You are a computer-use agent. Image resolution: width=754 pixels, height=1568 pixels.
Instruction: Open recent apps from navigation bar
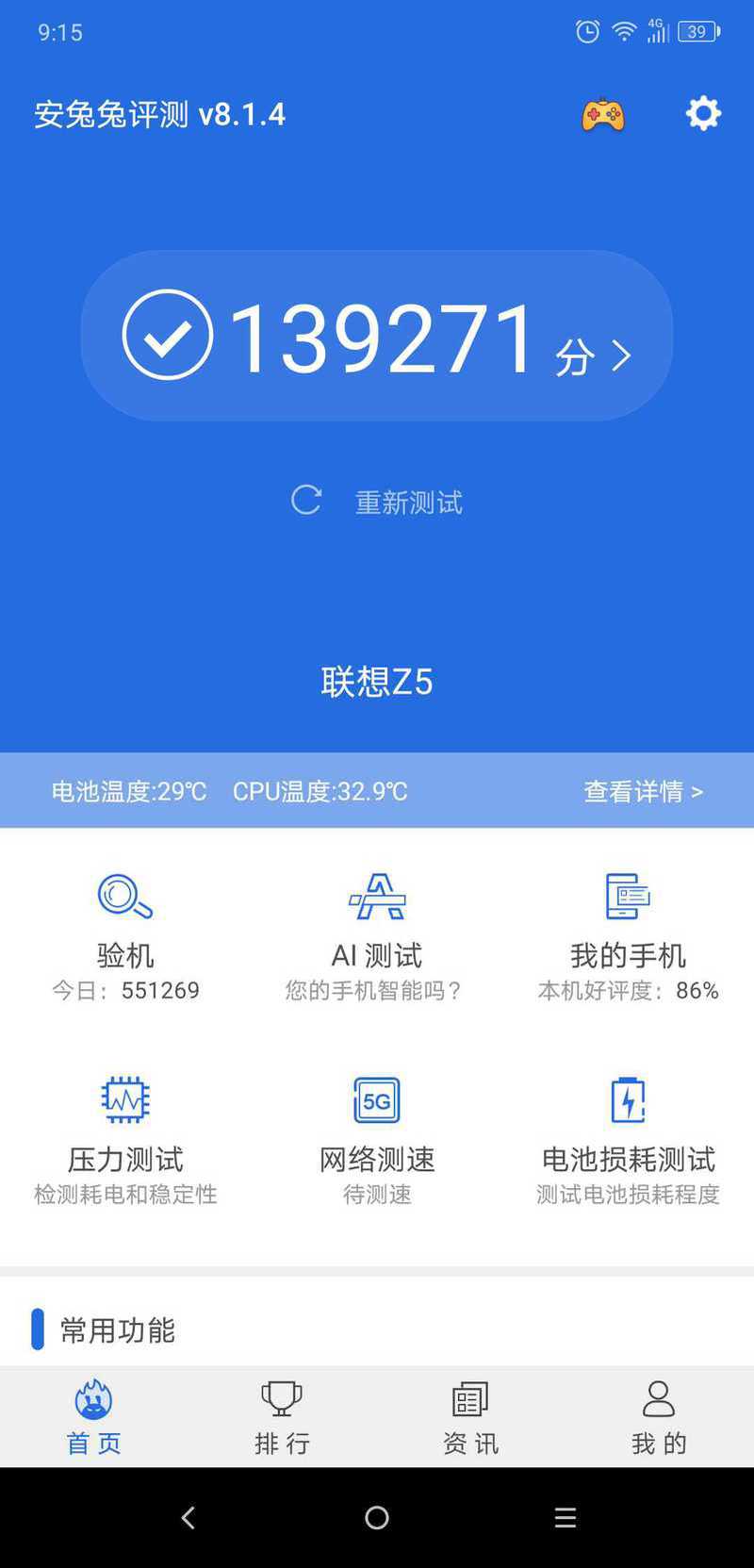click(565, 1517)
